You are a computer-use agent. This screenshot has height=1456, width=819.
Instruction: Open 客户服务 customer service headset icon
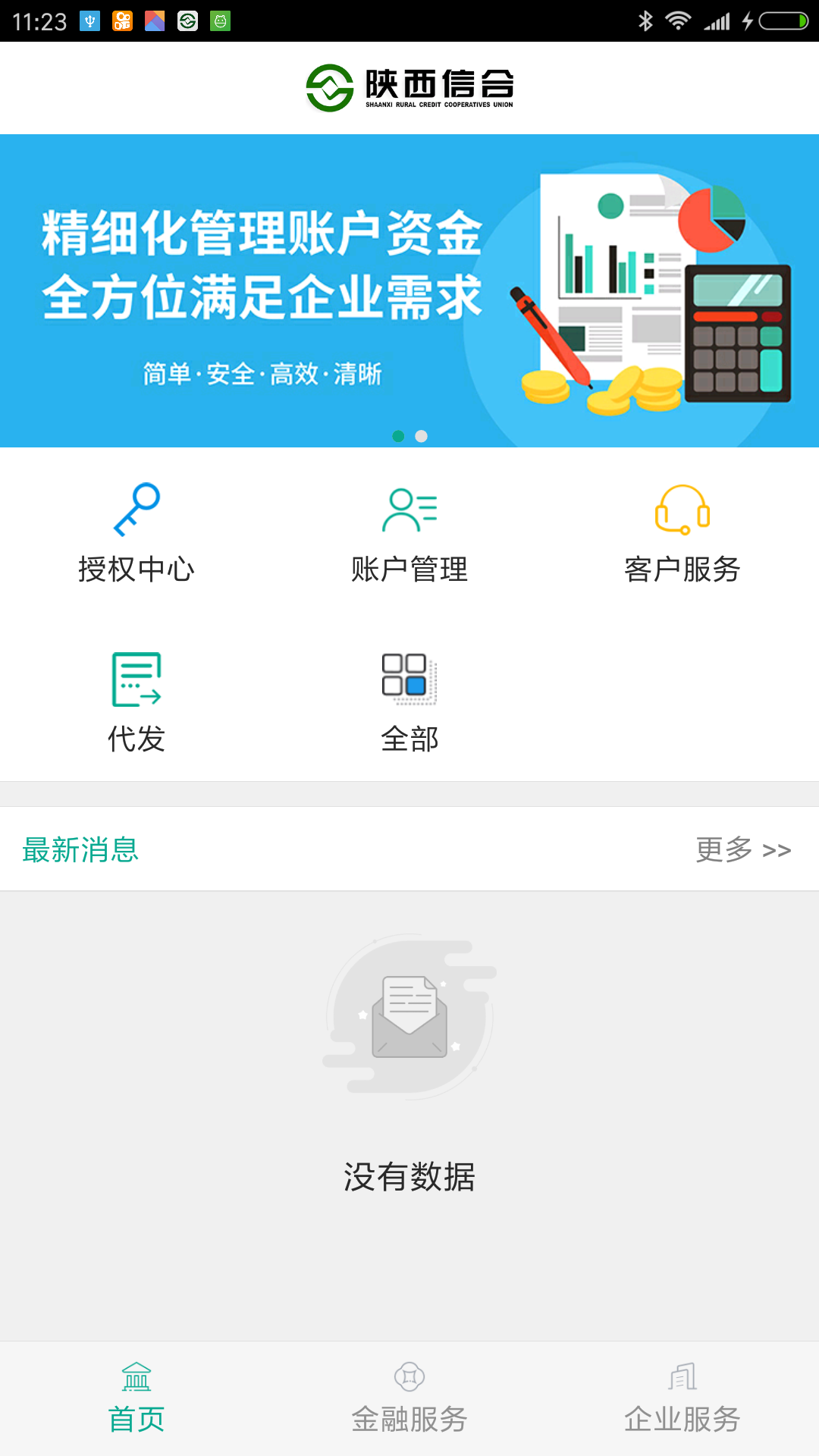pyautogui.click(x=681, y=531)
